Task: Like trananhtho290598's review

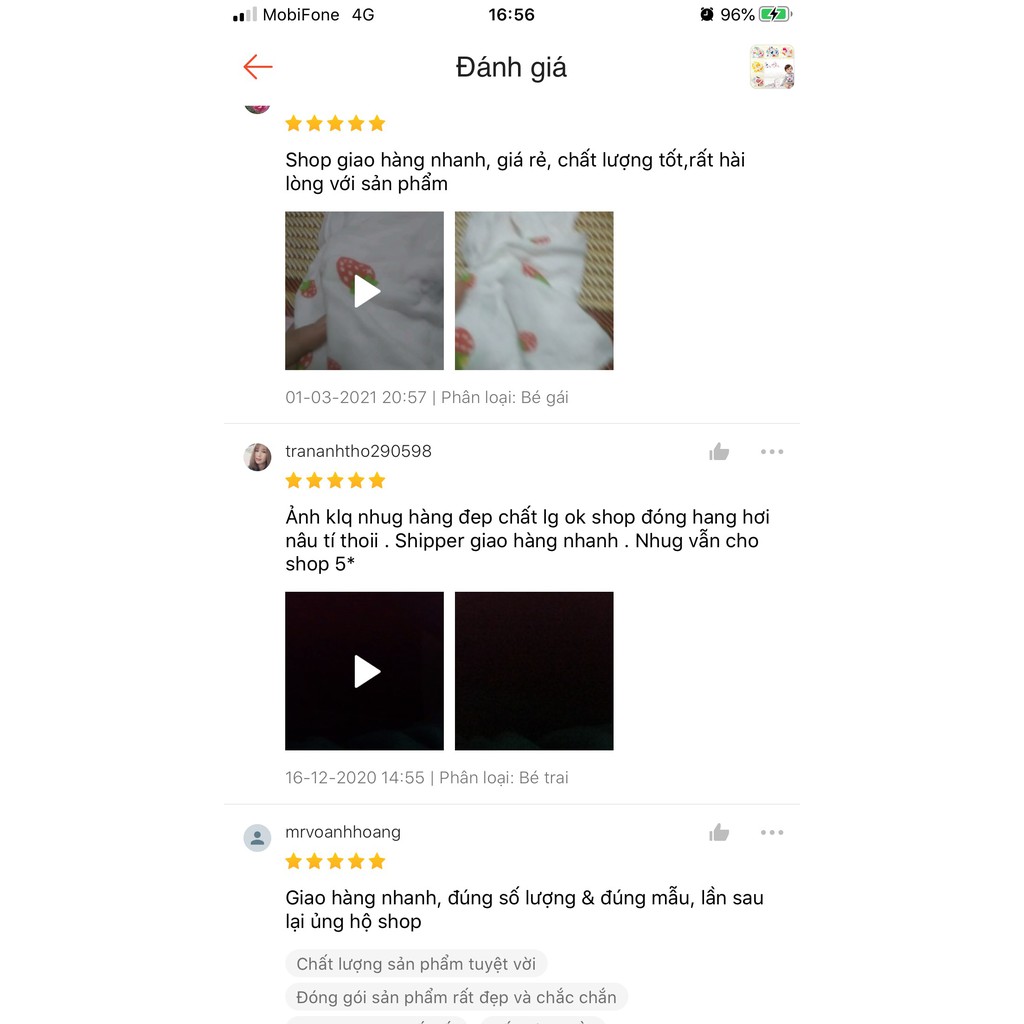Action: pyautogui.click(x=719, y=452)
